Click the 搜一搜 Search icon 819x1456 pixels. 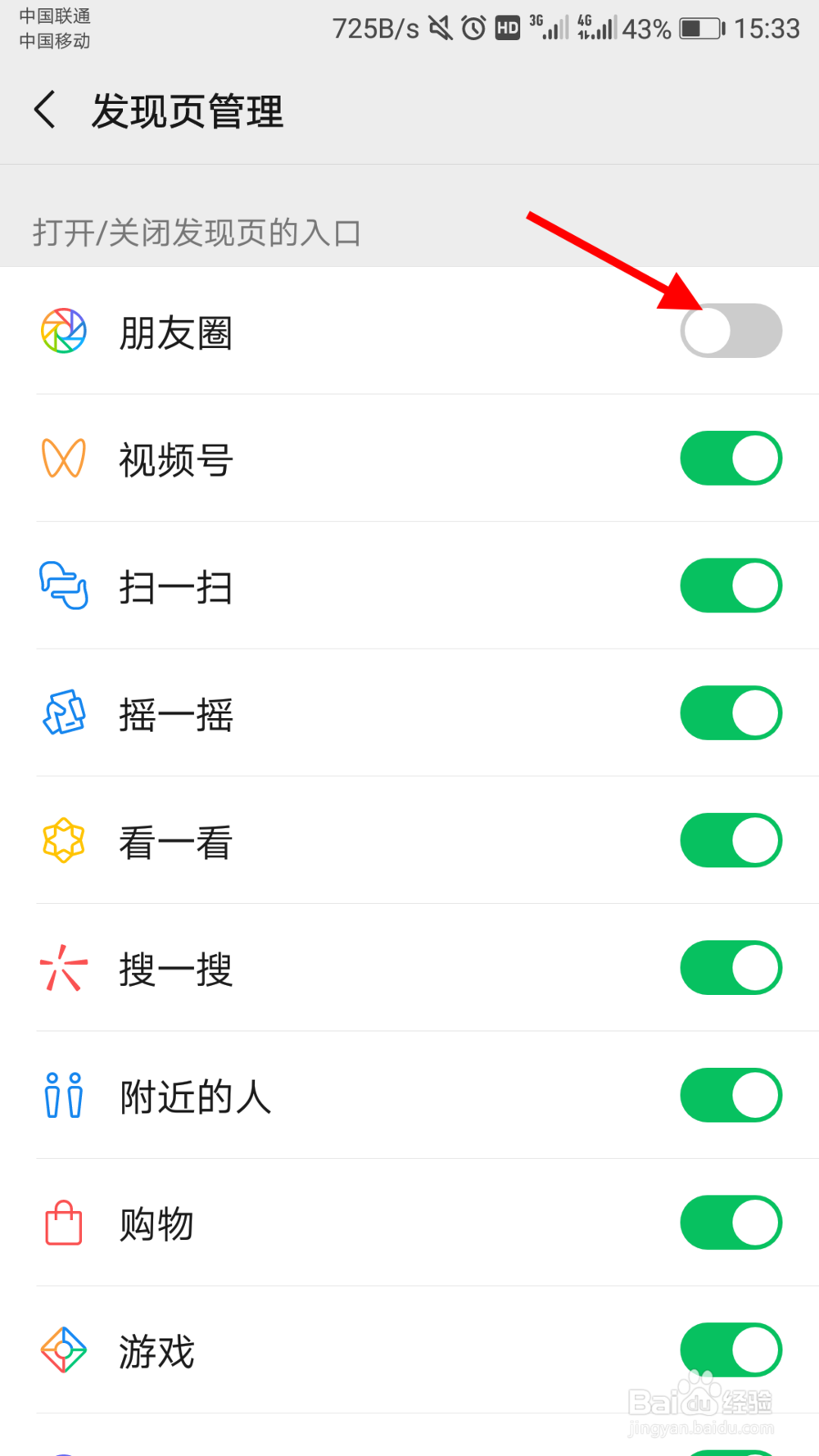coord(62,968)
